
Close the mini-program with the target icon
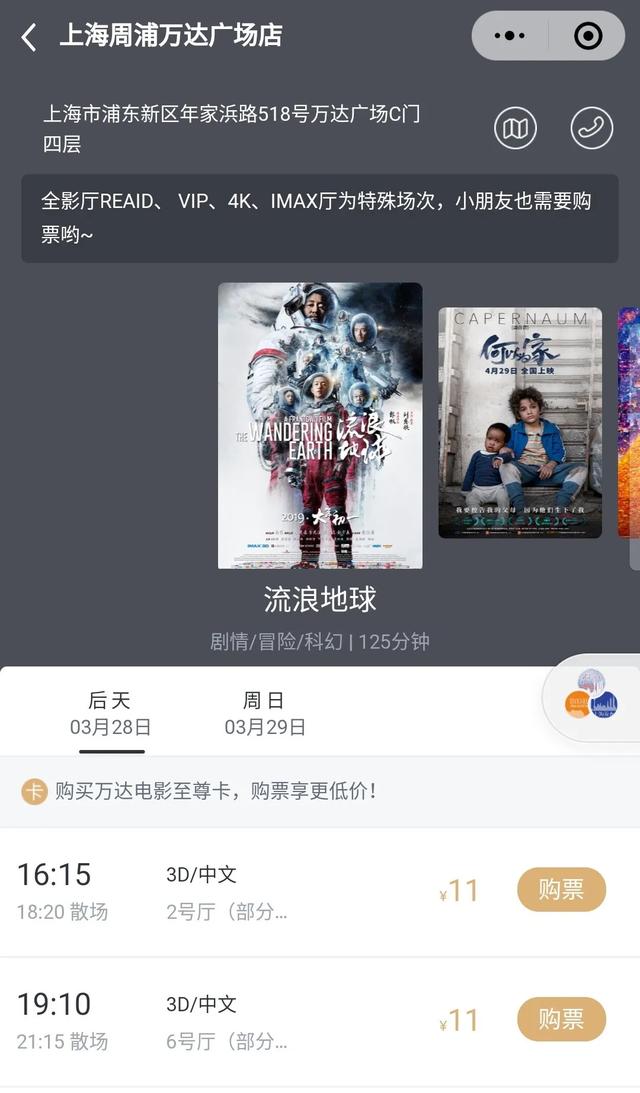pyautogui.click(x=588, y=36)
